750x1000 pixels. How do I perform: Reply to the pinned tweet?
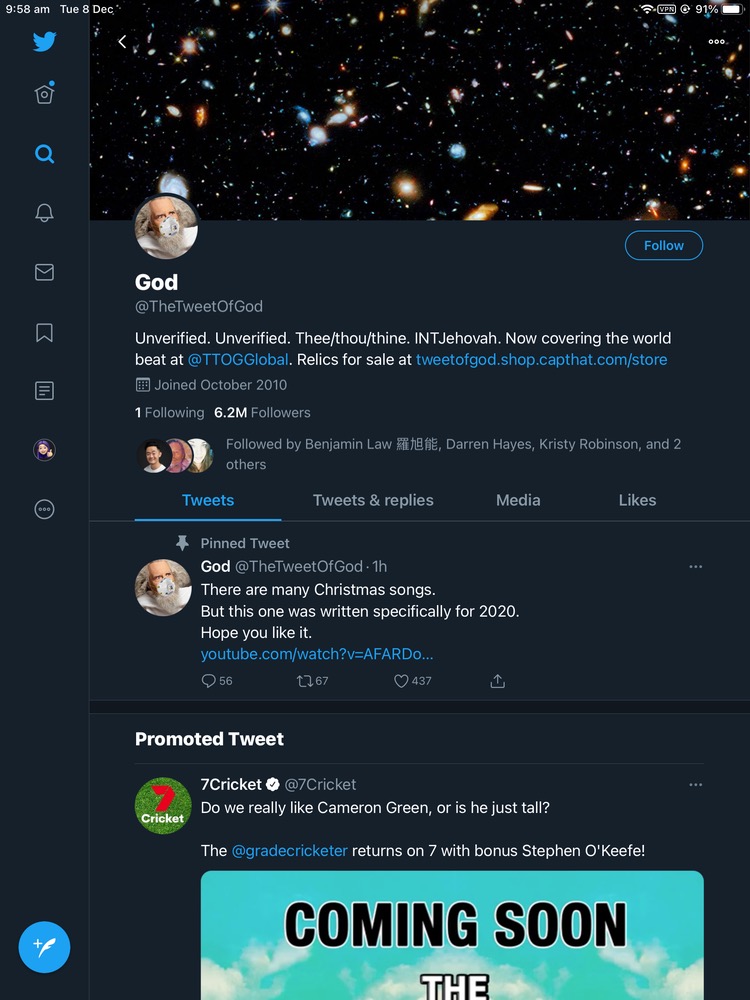[209, 681]
